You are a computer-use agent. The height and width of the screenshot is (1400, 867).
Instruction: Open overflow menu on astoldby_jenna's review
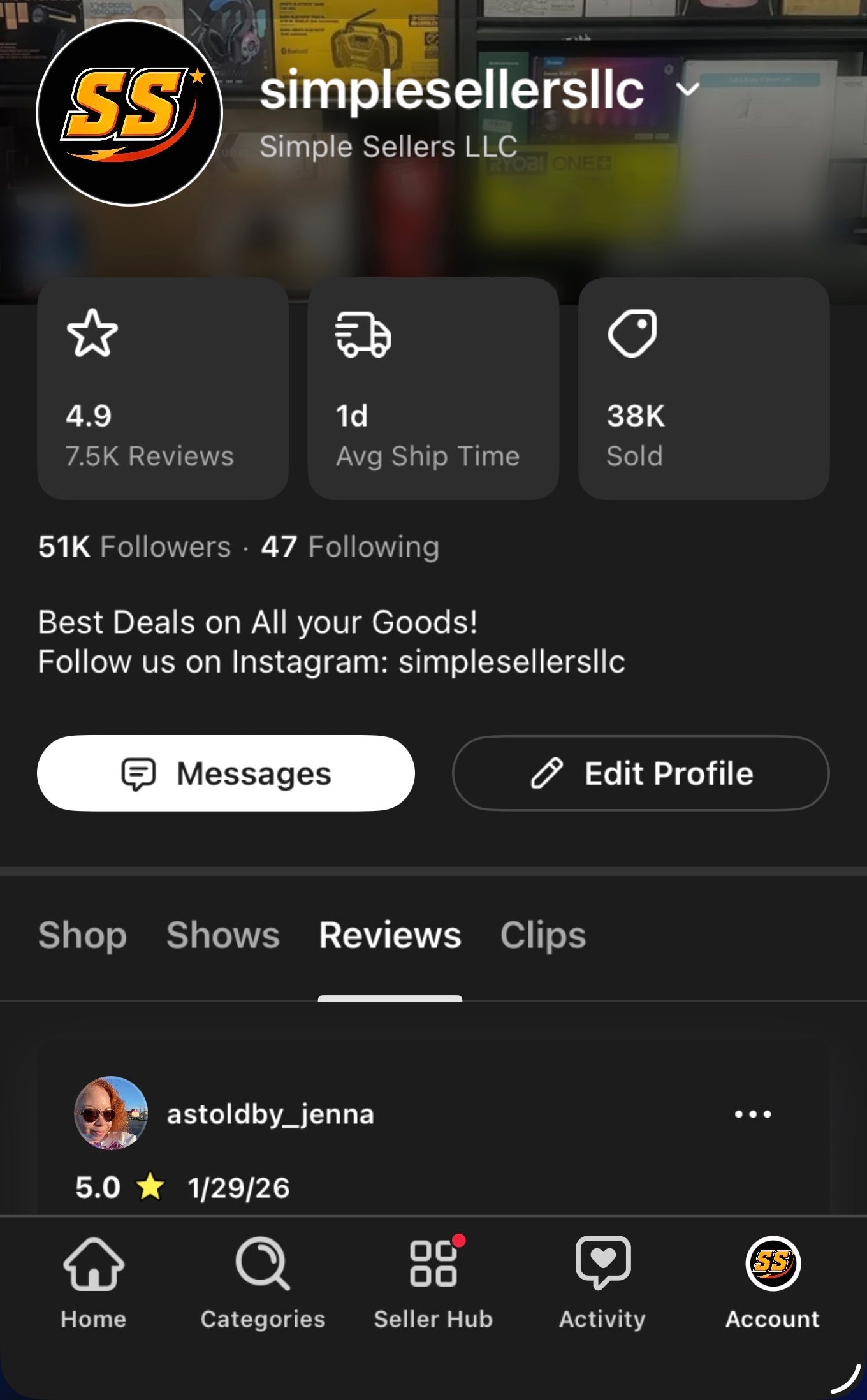[x=752, y=1114]
